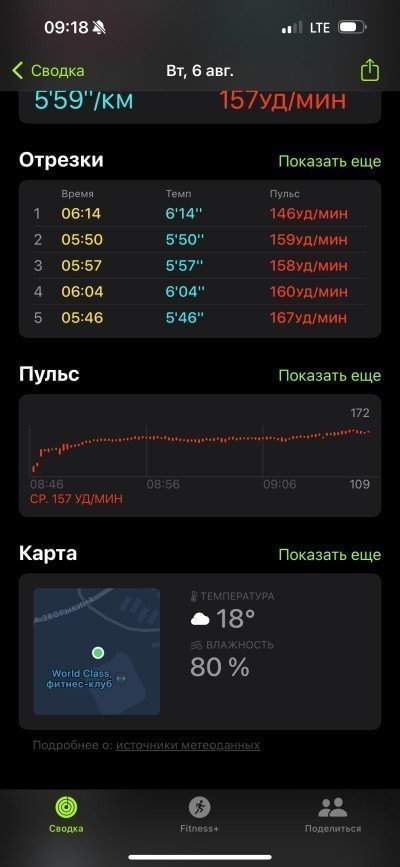Go back to Сводка
400x867 pixels.
point(48,71)
